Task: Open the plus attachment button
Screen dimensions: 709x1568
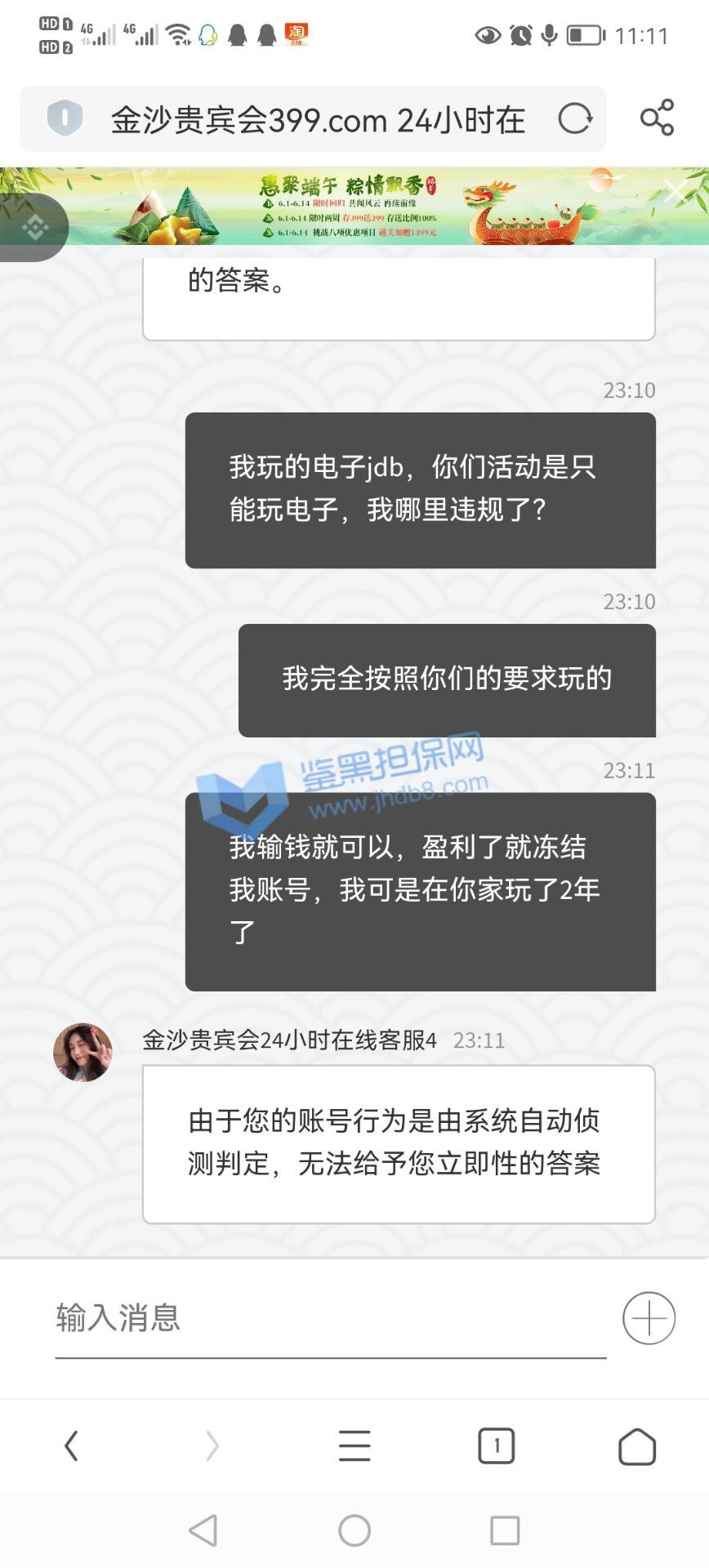Action: 649,1318
